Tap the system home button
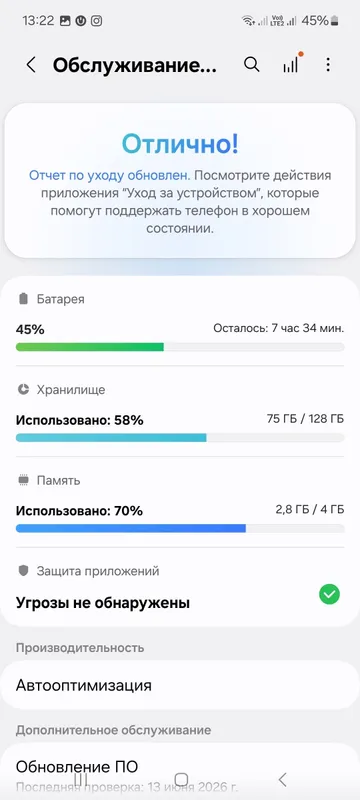This screenshot has width=360, height=800. (182, 779)
